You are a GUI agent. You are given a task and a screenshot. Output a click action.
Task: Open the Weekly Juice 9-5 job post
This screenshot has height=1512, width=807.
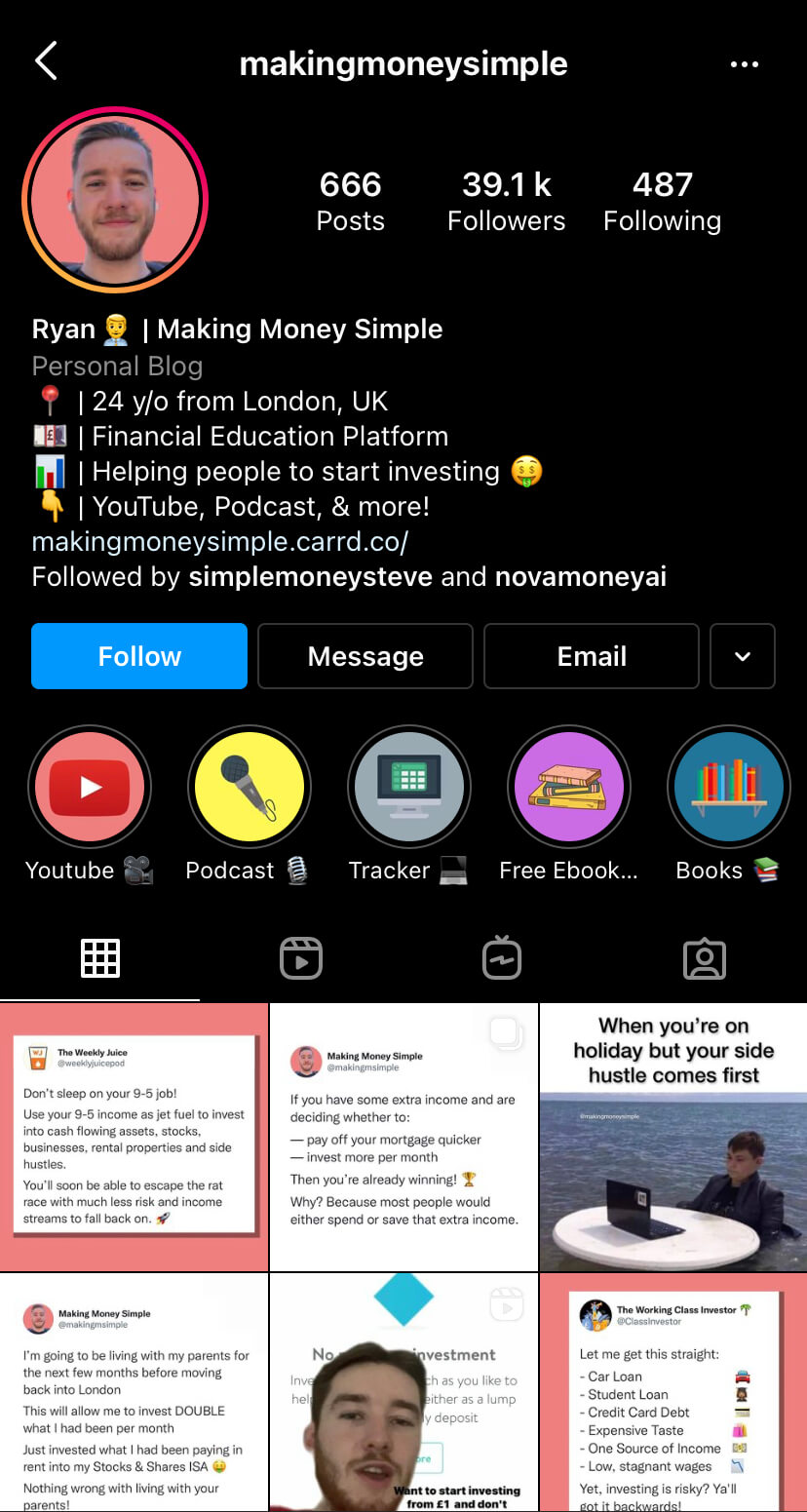click(x=134, y=1137)
